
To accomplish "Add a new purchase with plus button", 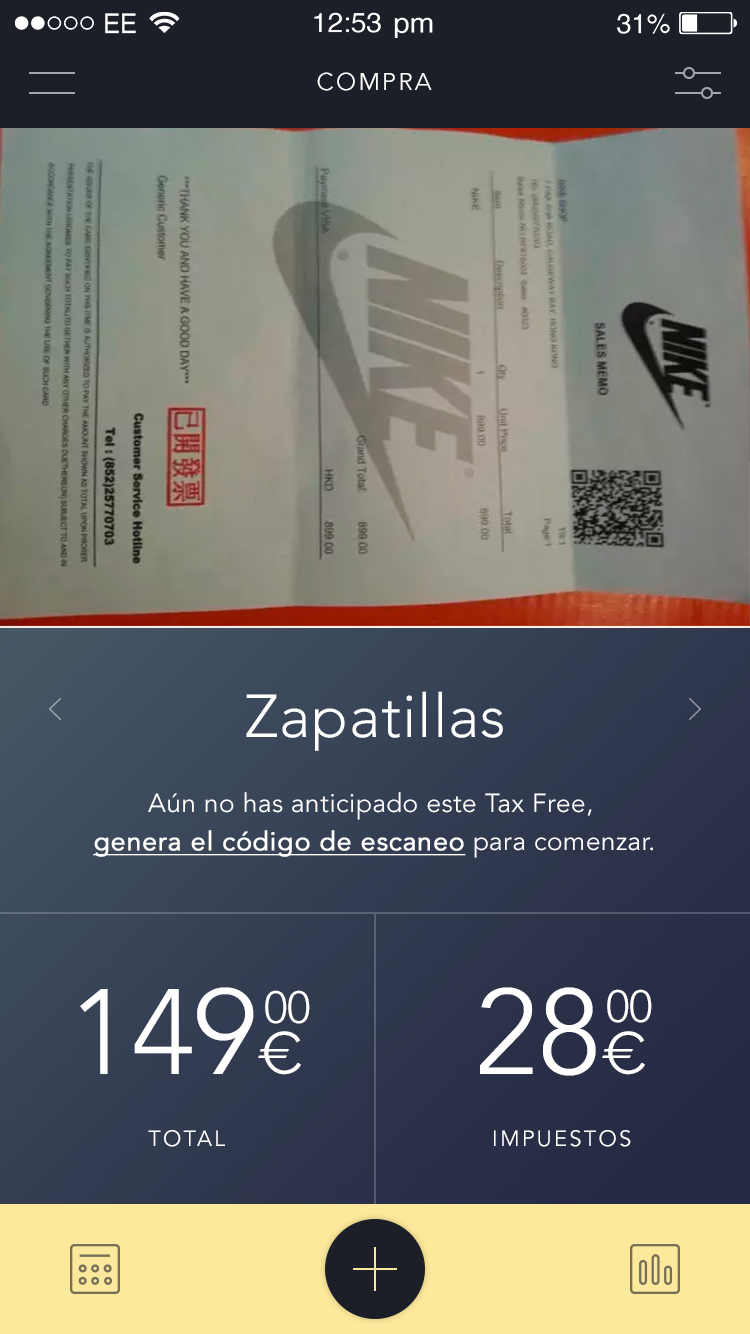I will click(x=375, y=1269).
